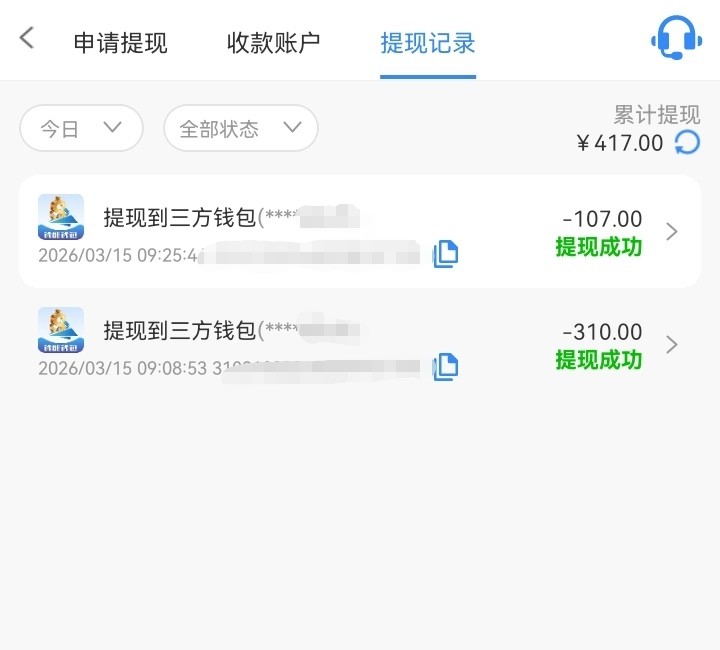
Task: Go back using the top-left arrow
Action: (x=27, y=39)
